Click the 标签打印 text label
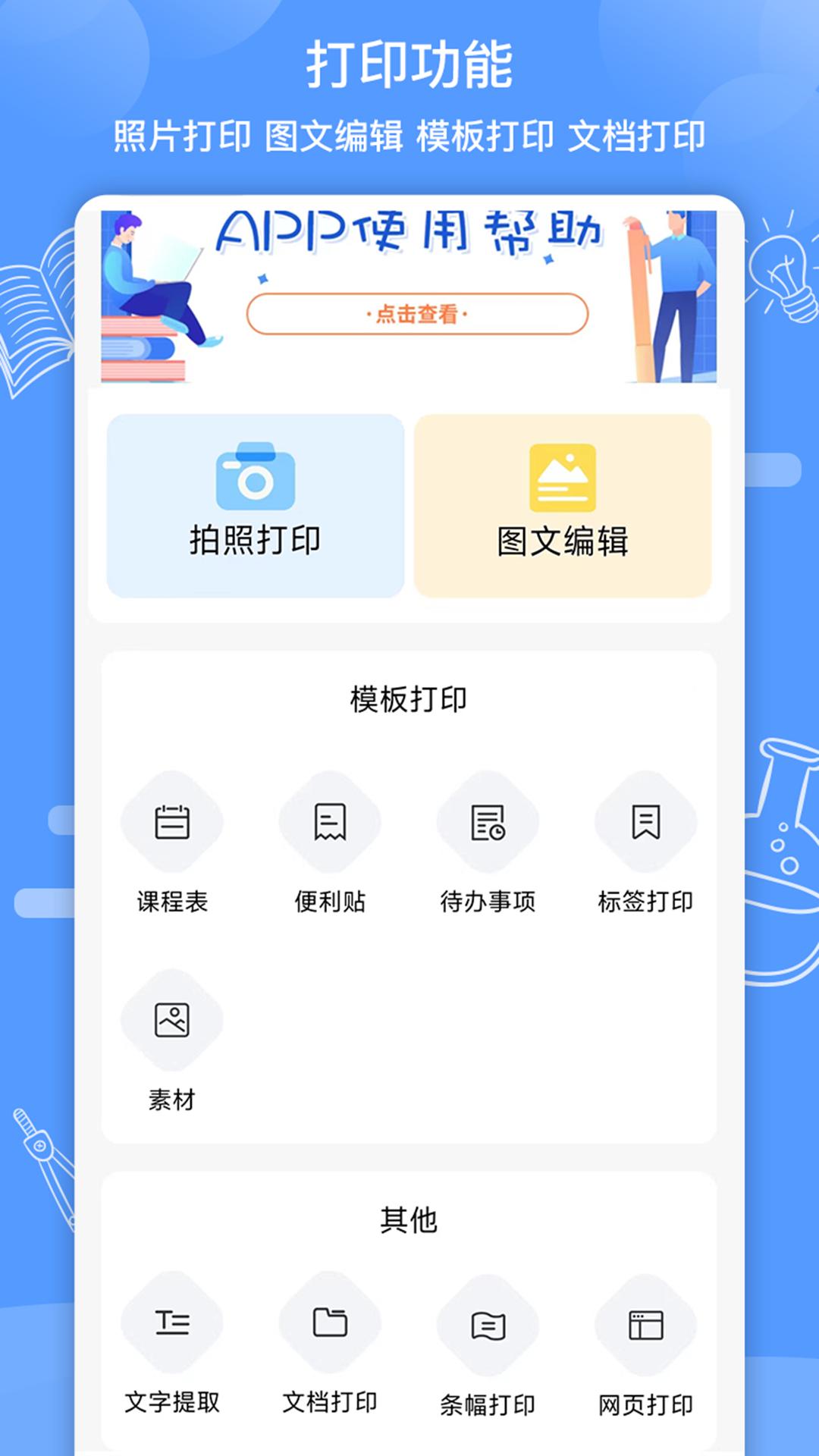This screenshot has height=1456, width=819. click(644, 901)
